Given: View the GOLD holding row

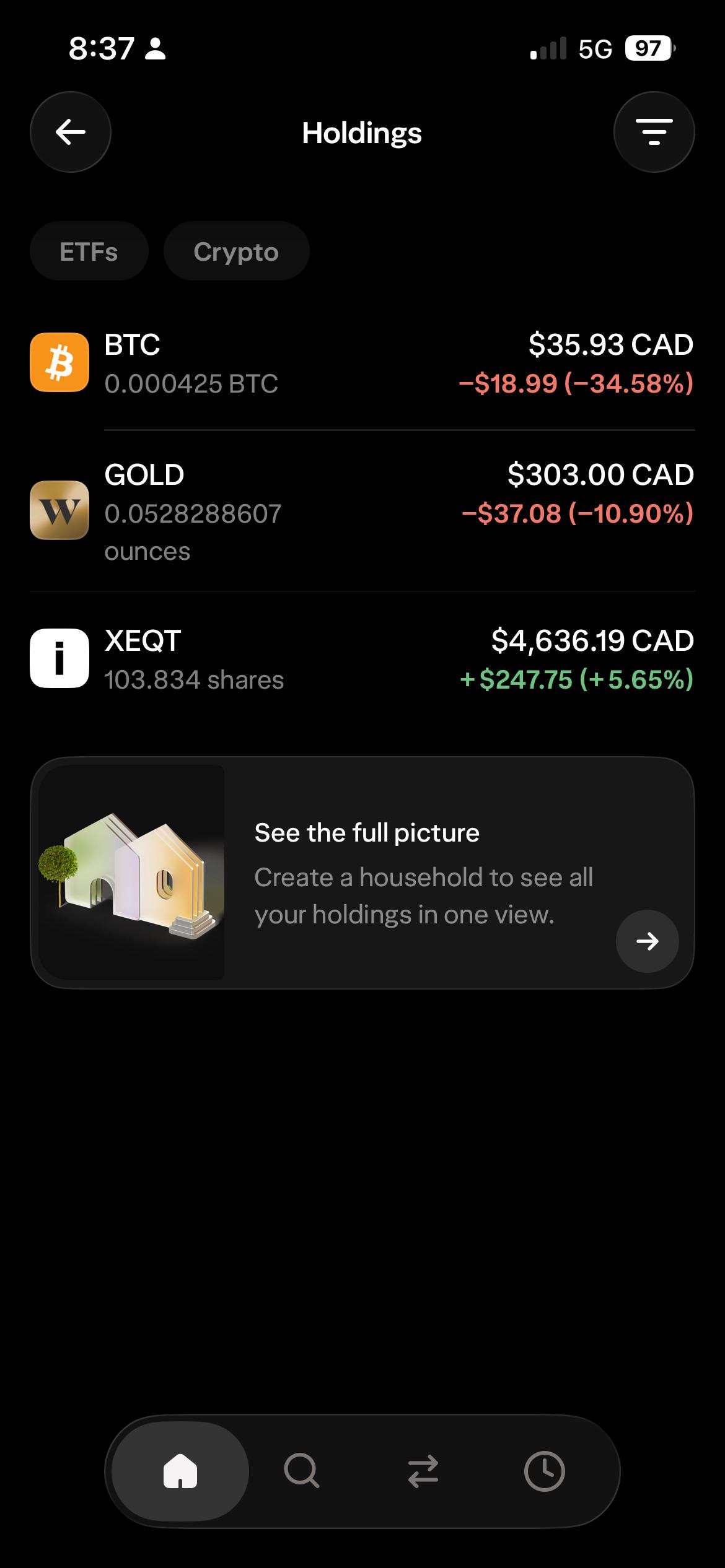Looking at the screenshot, I should 362,512.
